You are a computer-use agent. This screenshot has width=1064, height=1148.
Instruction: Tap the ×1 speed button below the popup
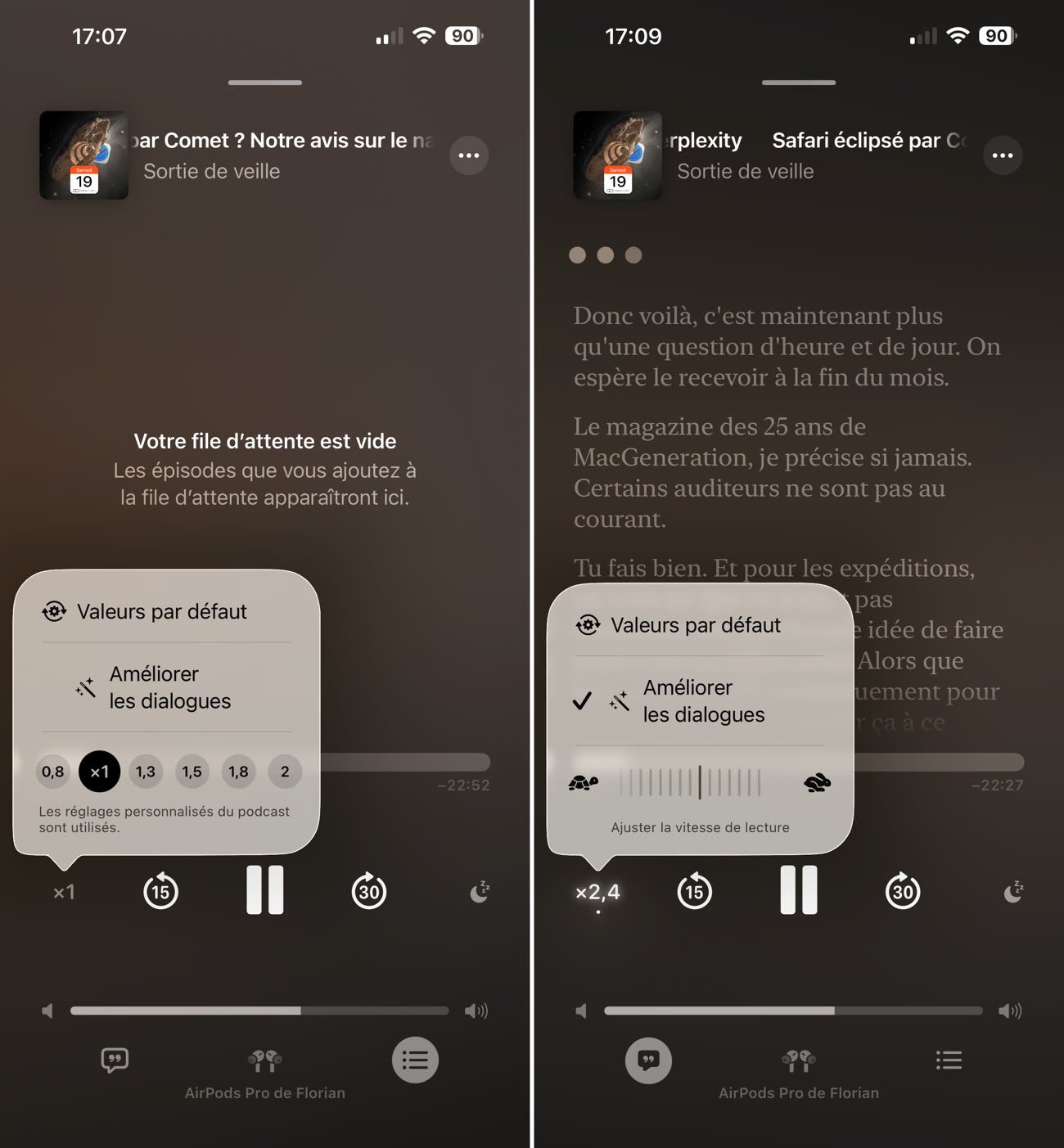click(x=64, y=892)
